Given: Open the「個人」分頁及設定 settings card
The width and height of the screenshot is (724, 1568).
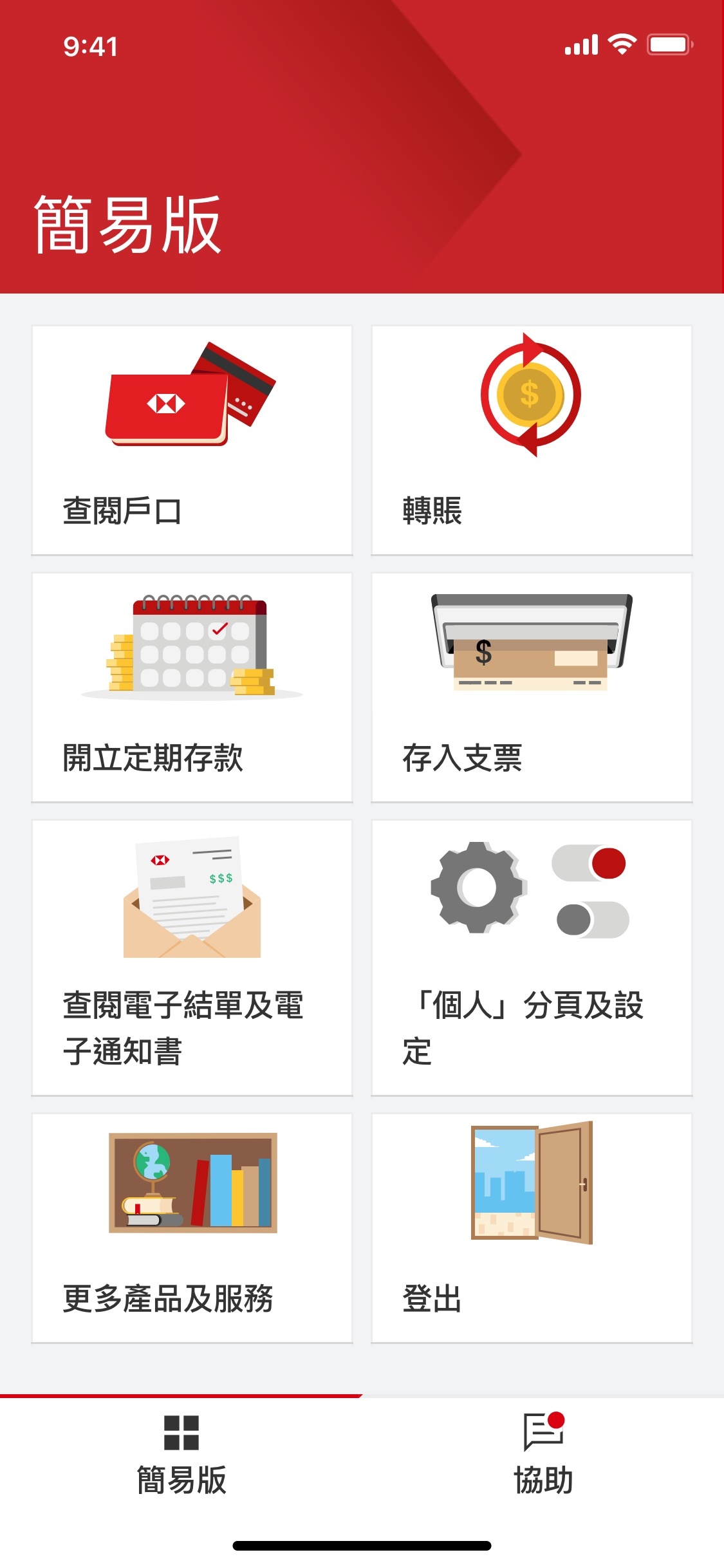Looking at the screenshot, I should (x=532, y=958).
